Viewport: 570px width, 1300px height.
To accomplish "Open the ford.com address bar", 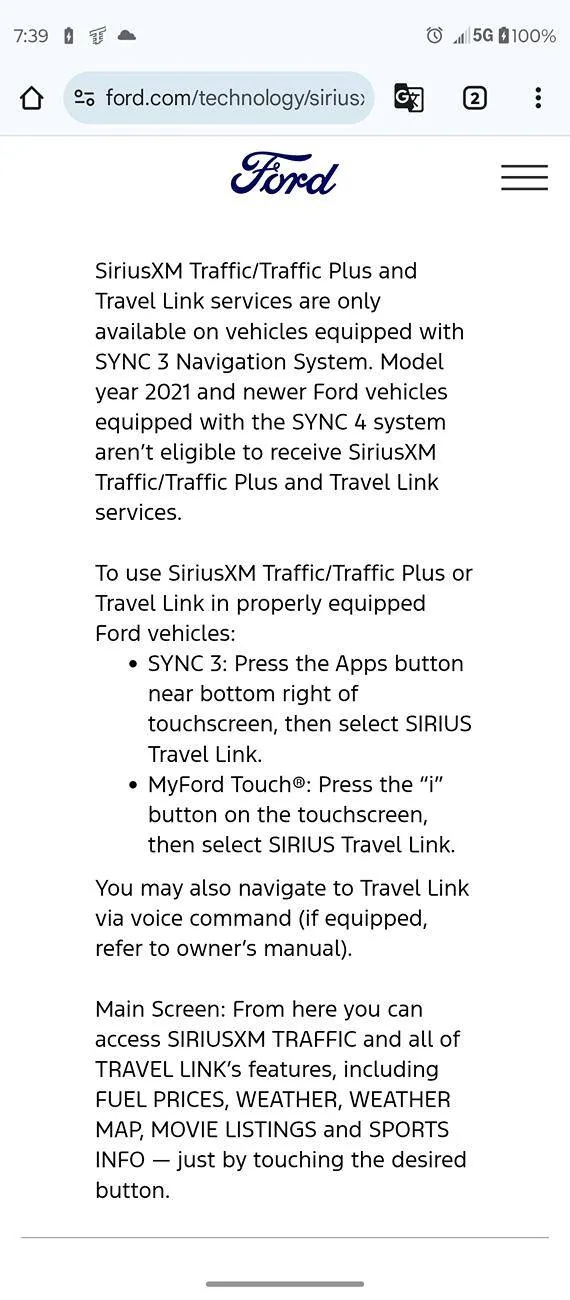I will [x=219, y=98].
